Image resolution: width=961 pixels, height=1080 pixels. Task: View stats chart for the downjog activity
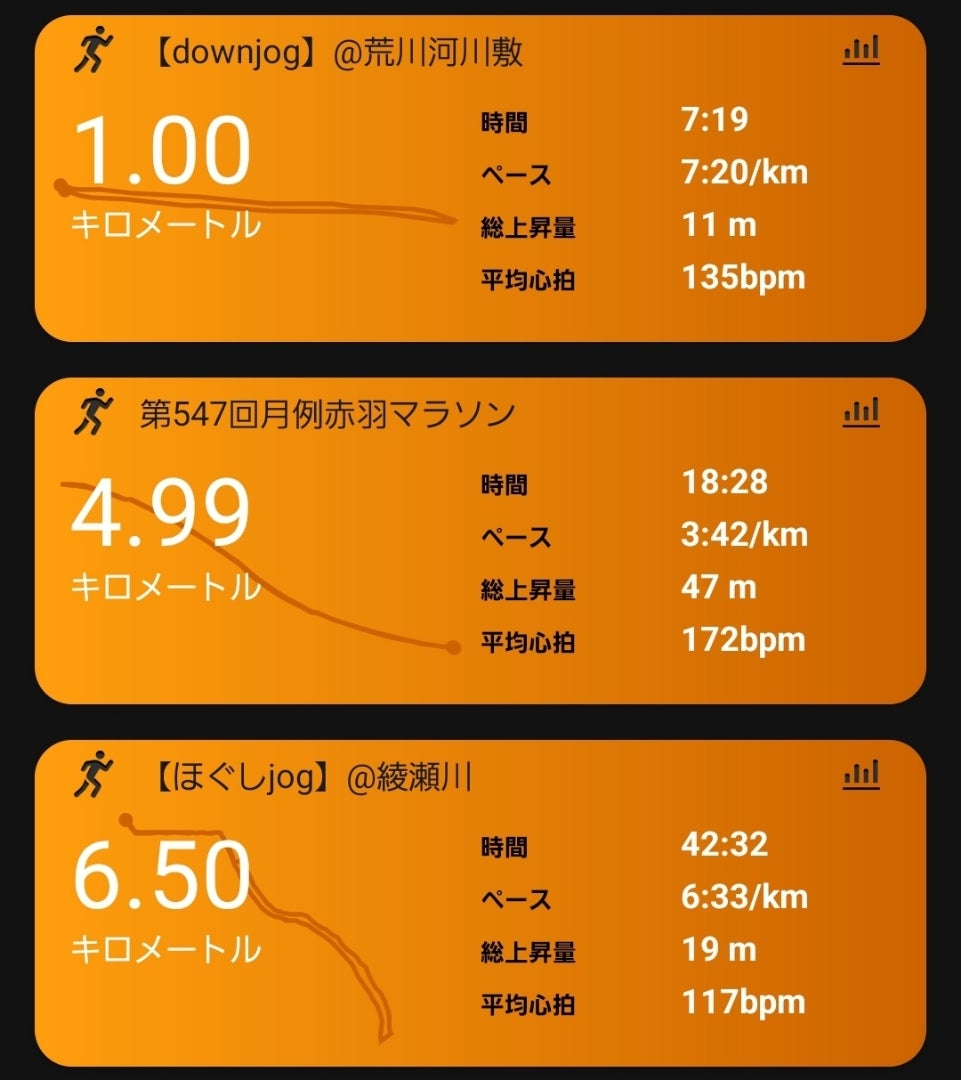(861, 50)
